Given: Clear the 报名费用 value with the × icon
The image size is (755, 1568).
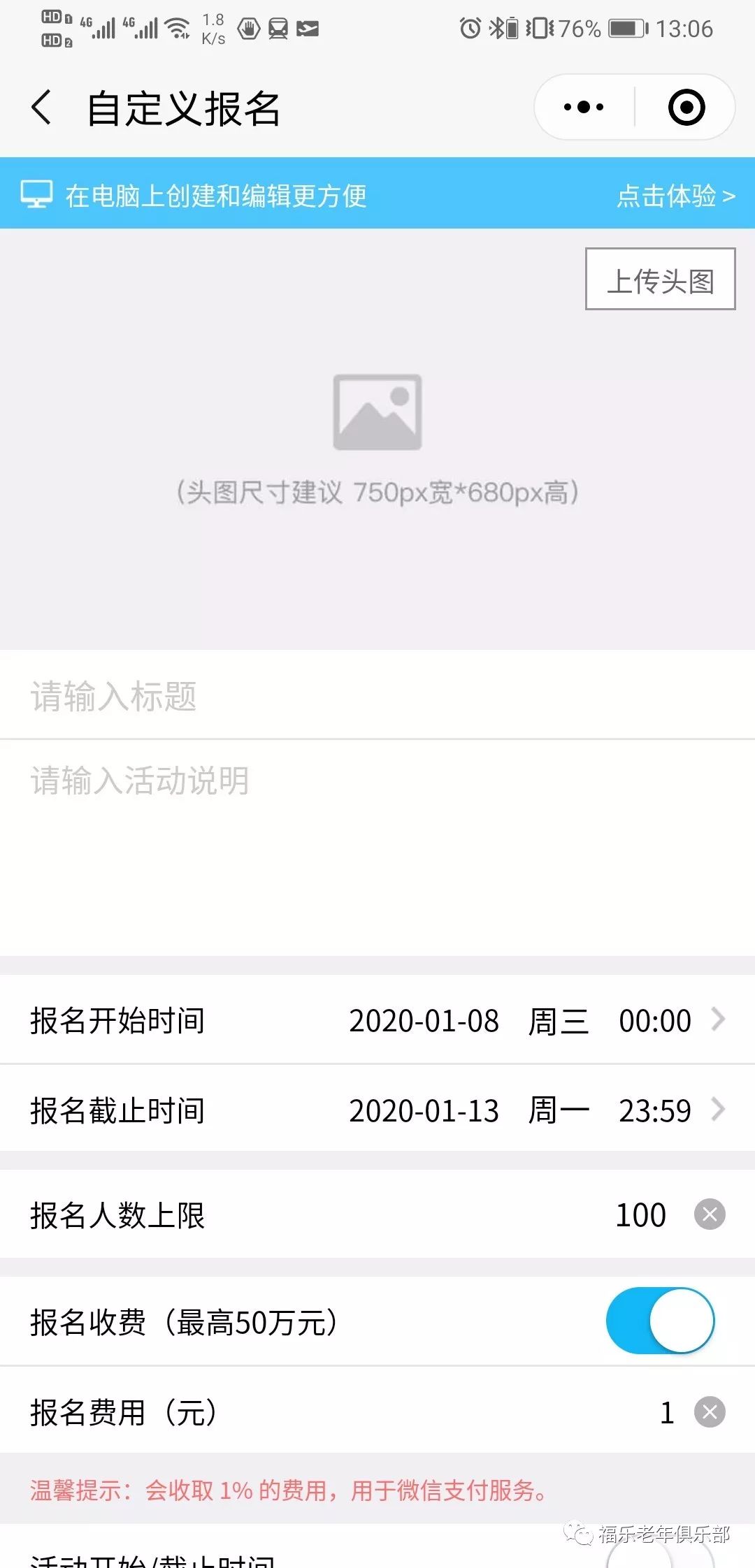Looking at the screenshot, I should click(710, 1413).
